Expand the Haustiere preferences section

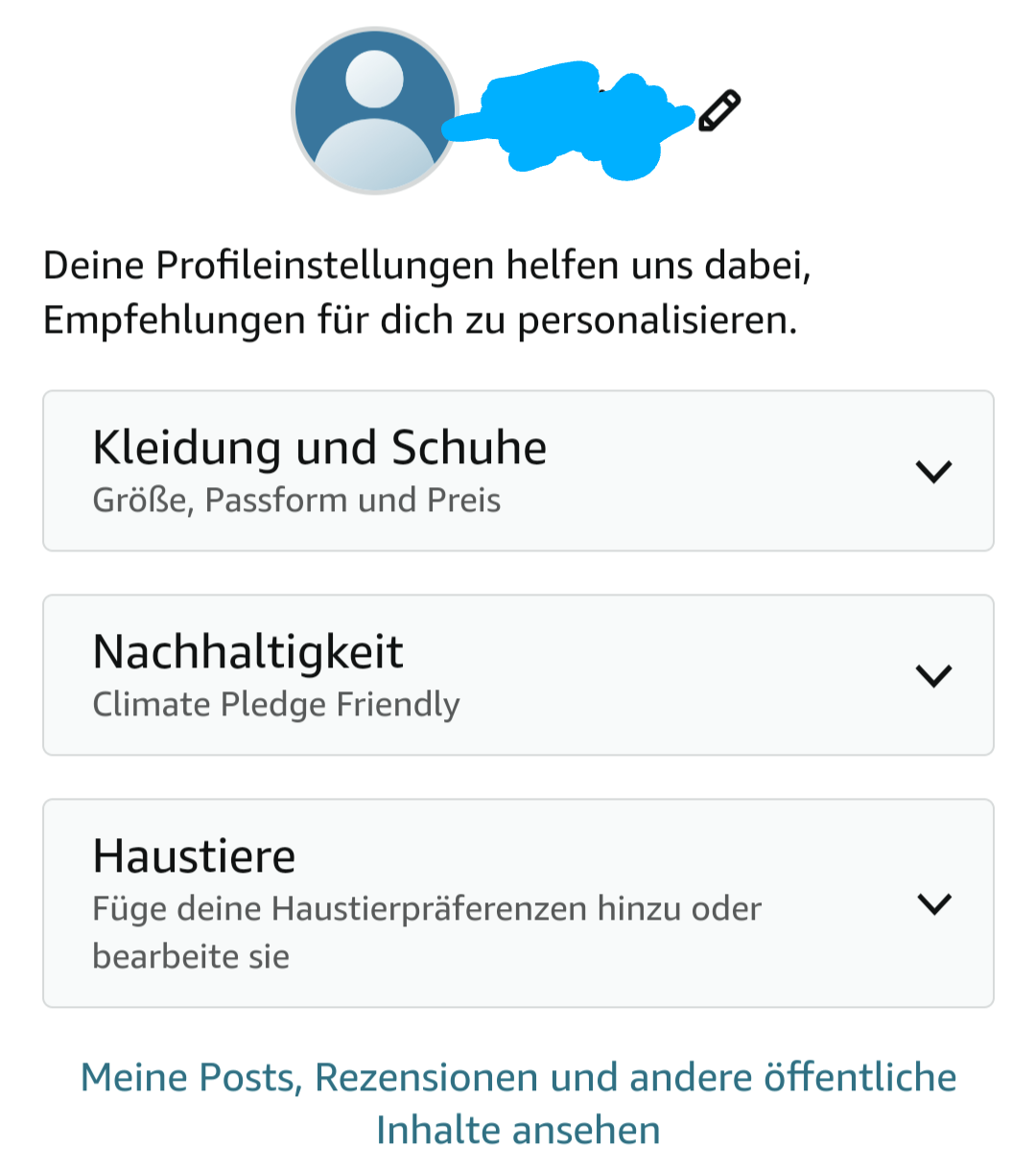(x=518, y=902)
